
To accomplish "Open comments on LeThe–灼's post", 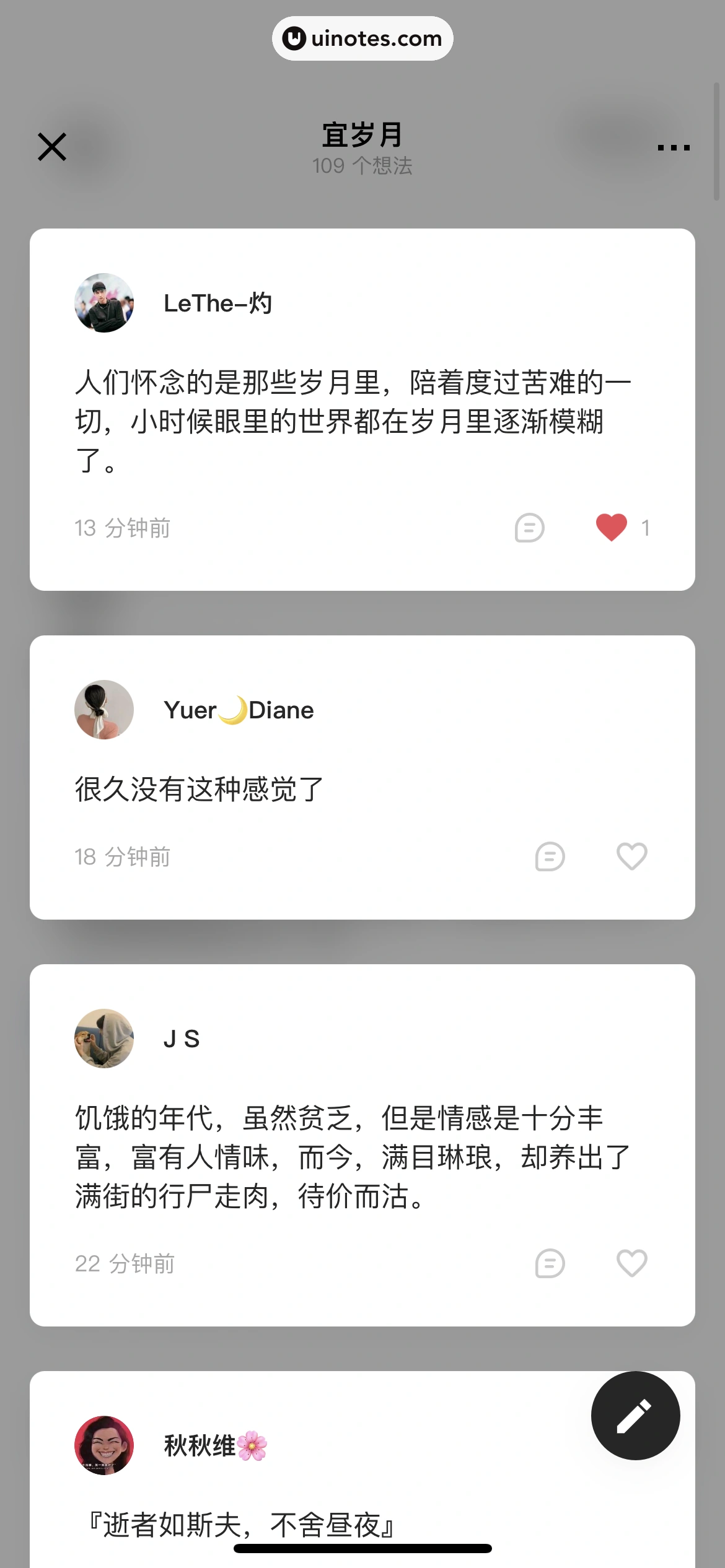I will point(529,527).
